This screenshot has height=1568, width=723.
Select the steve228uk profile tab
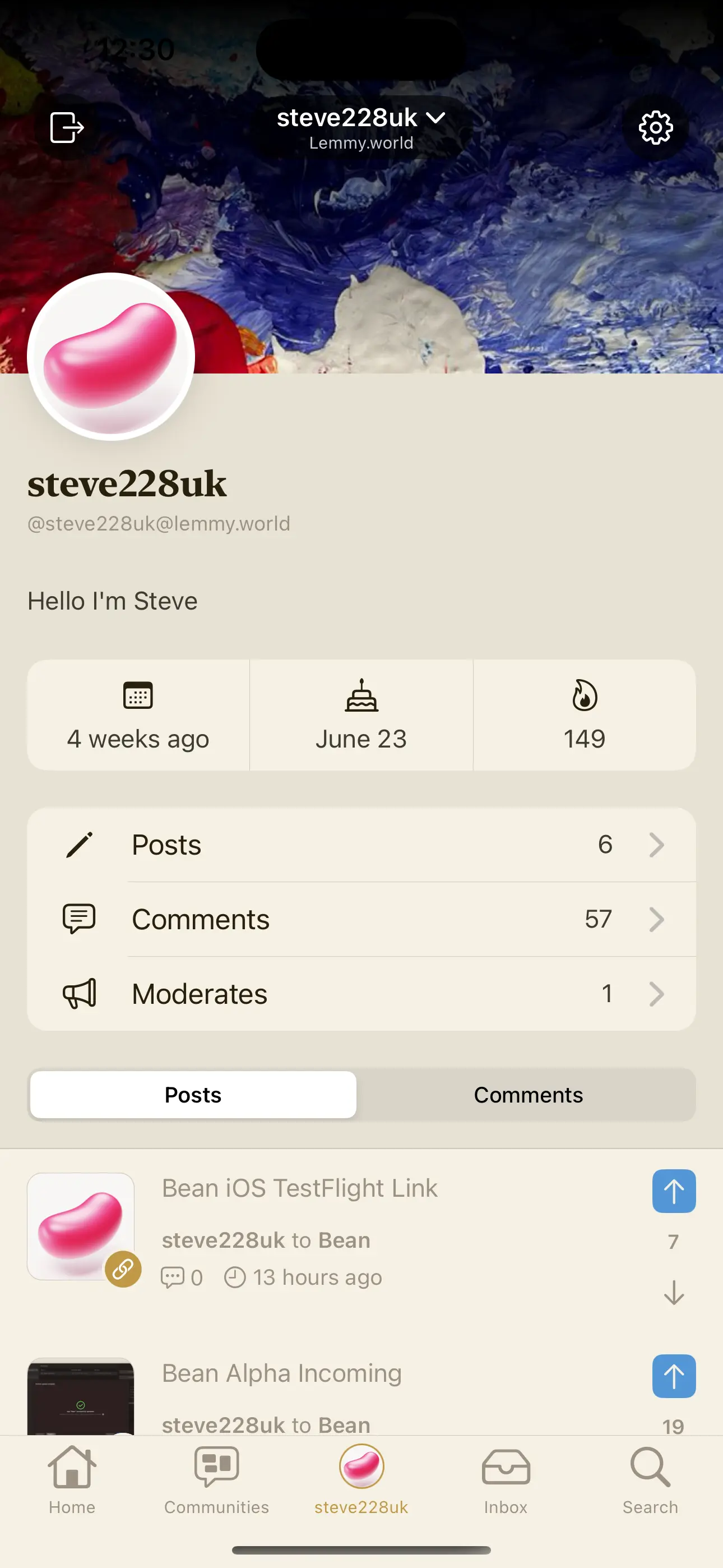361,1480
